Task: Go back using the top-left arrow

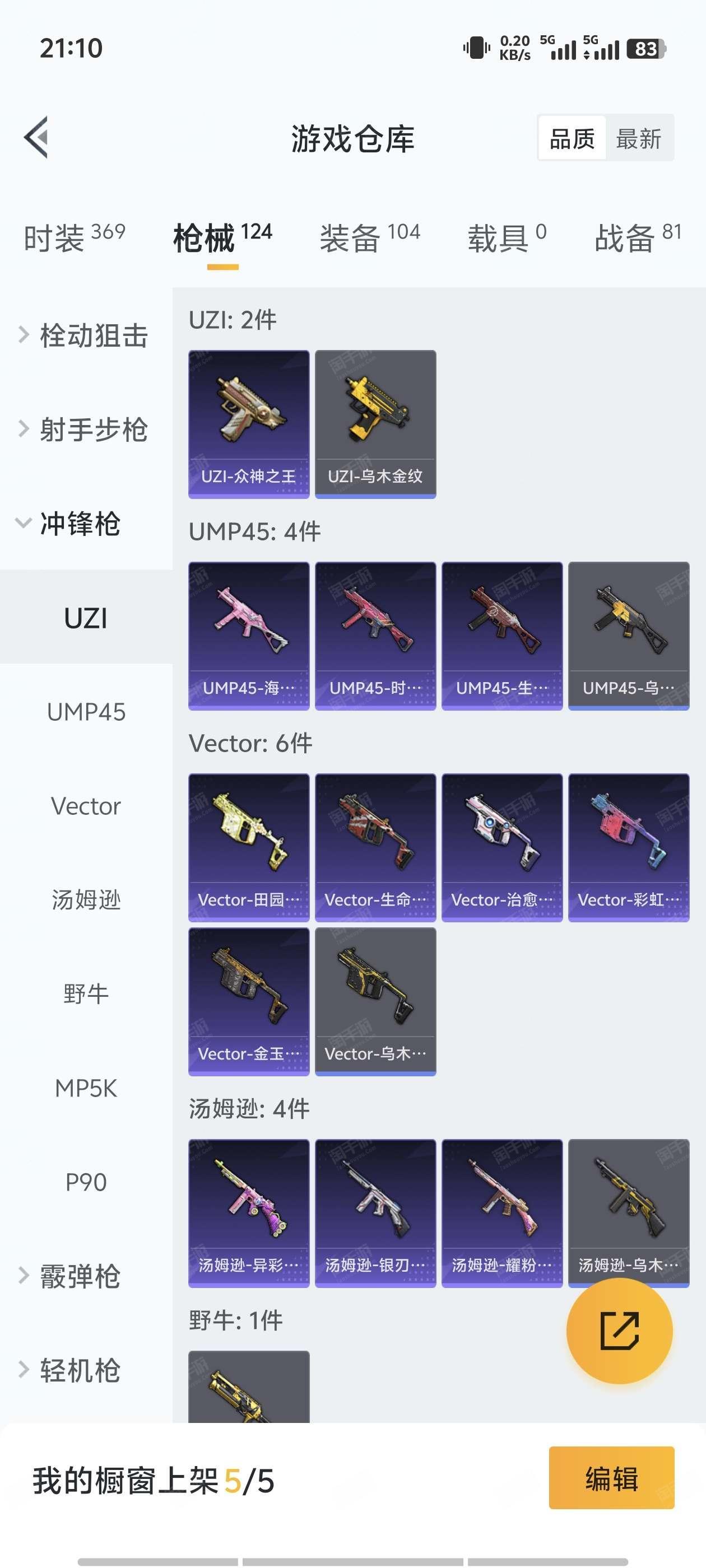Action: click(36, 138)
